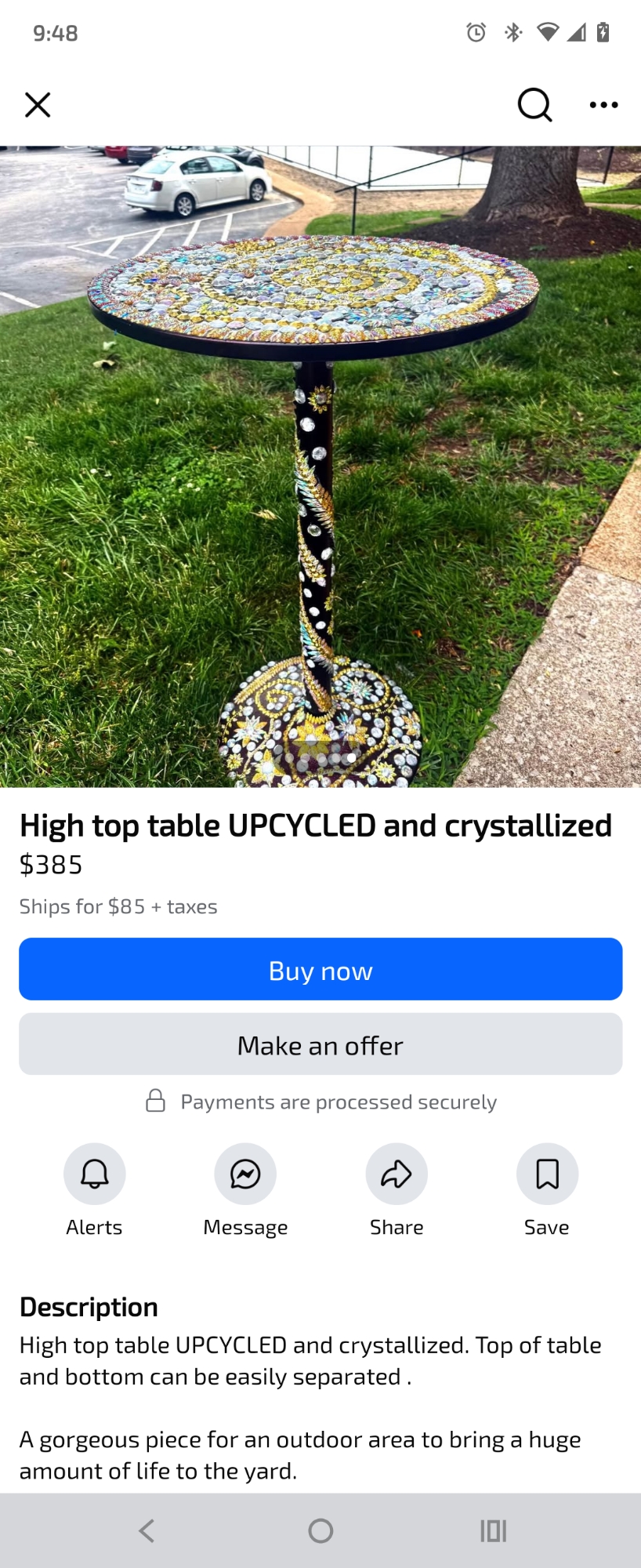Go back using the system back button
Image resolution: width=641 pixels, height=1568 pixels.
[x=147, y=1530]
